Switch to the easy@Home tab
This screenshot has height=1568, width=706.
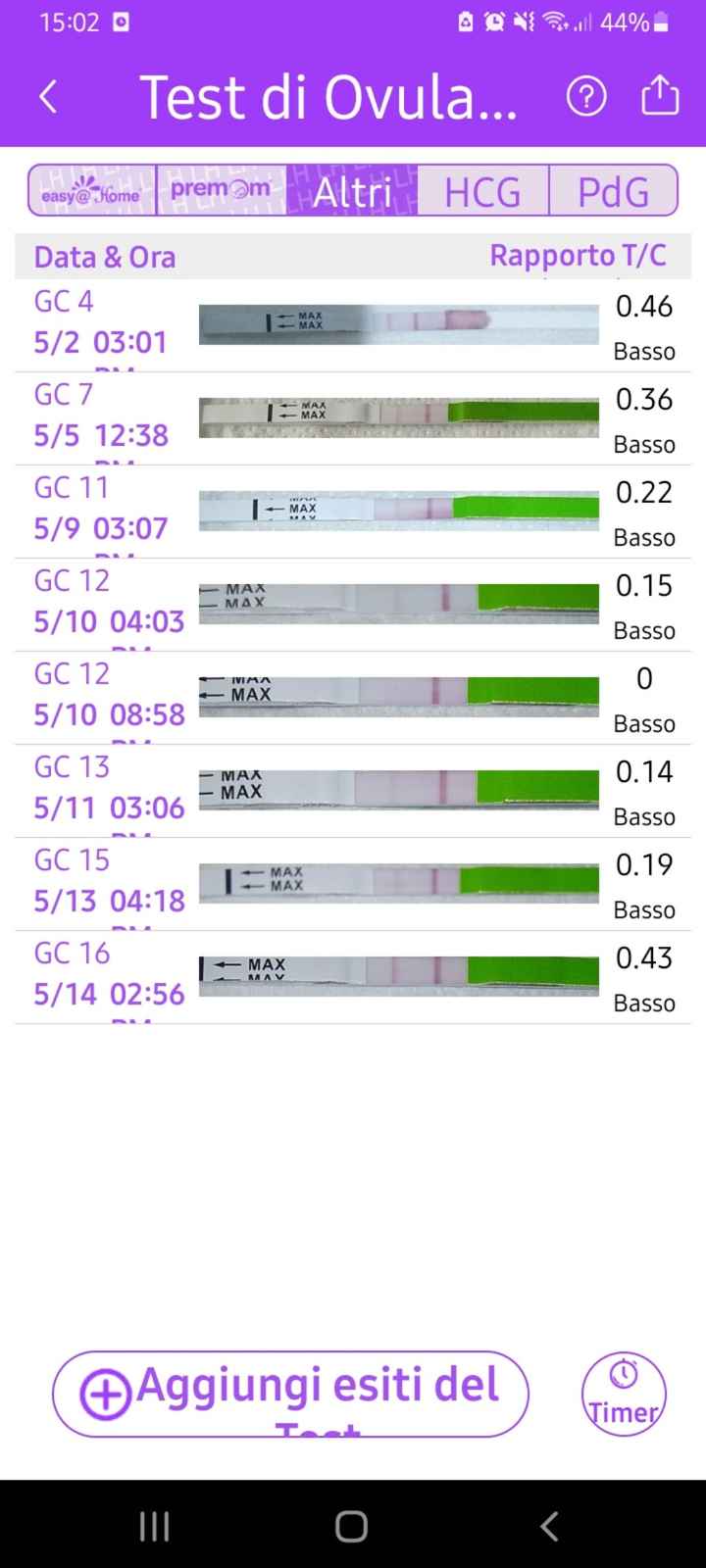(x=92, y=190)
